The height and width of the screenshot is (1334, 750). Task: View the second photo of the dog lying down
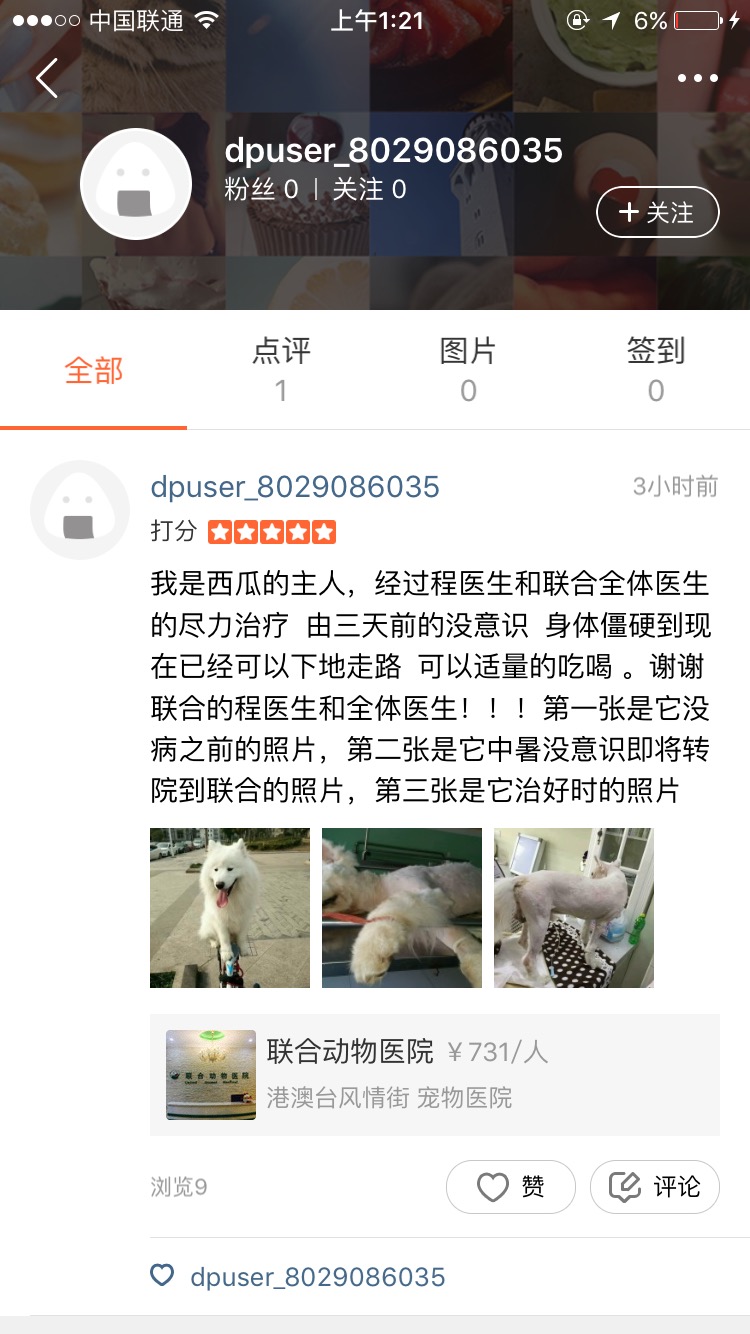pyautogui.click(x=402, y=908)
